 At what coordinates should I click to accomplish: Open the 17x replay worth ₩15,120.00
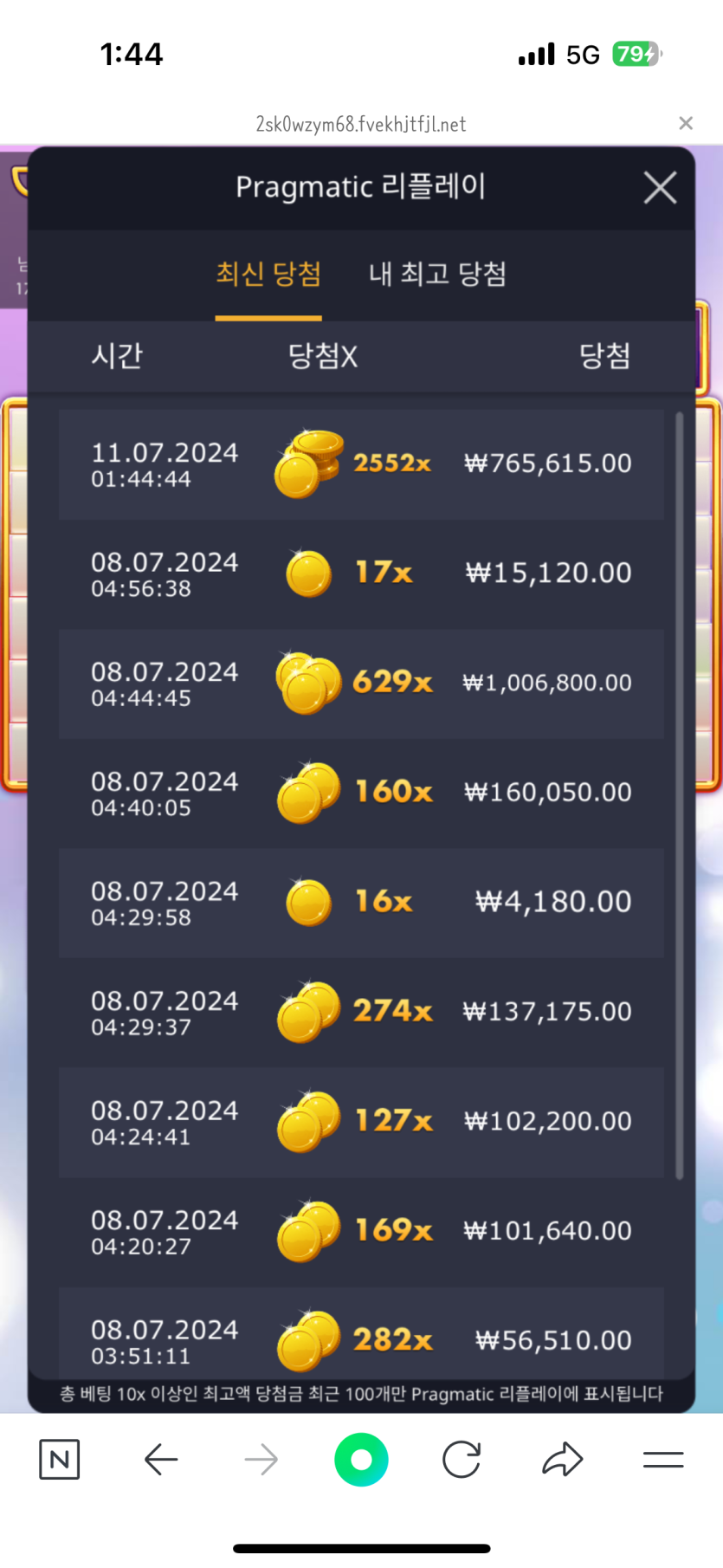[x=361, y=573]
